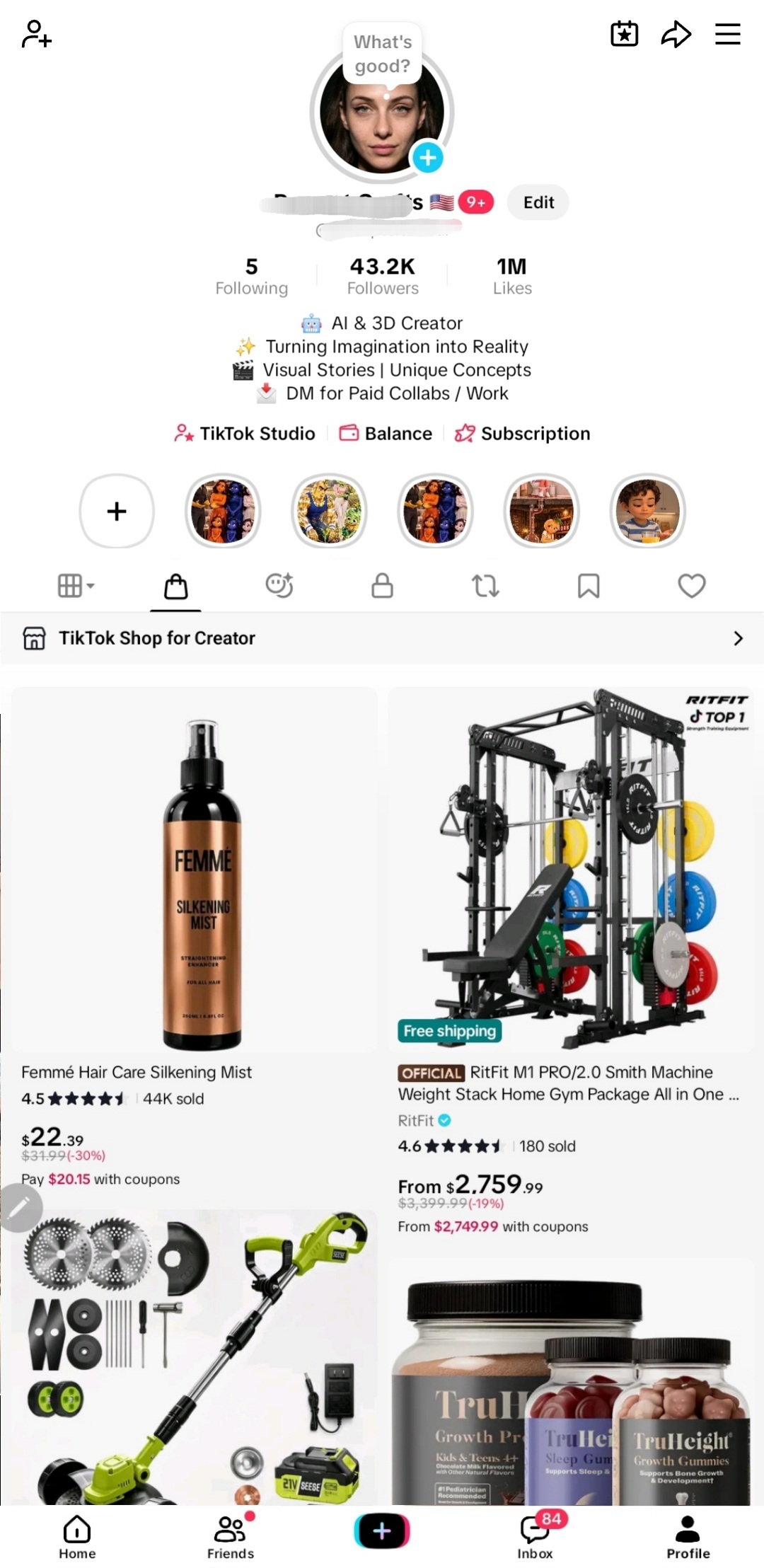Open the hamburger menu
This screenshot has height=1568, width=764.
727,34
